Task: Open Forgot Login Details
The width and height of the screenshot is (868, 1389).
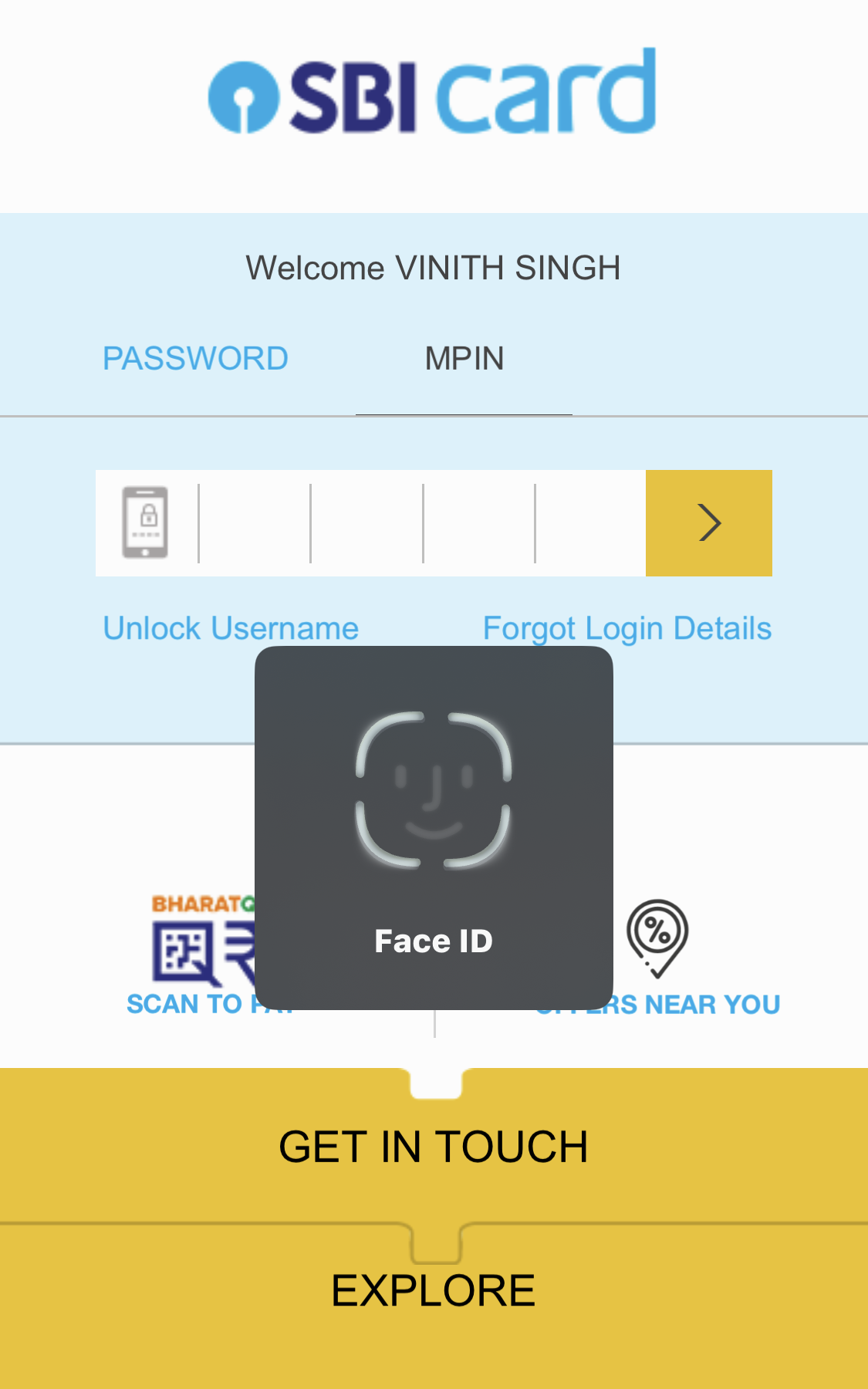Action: (x=627, y=628)
